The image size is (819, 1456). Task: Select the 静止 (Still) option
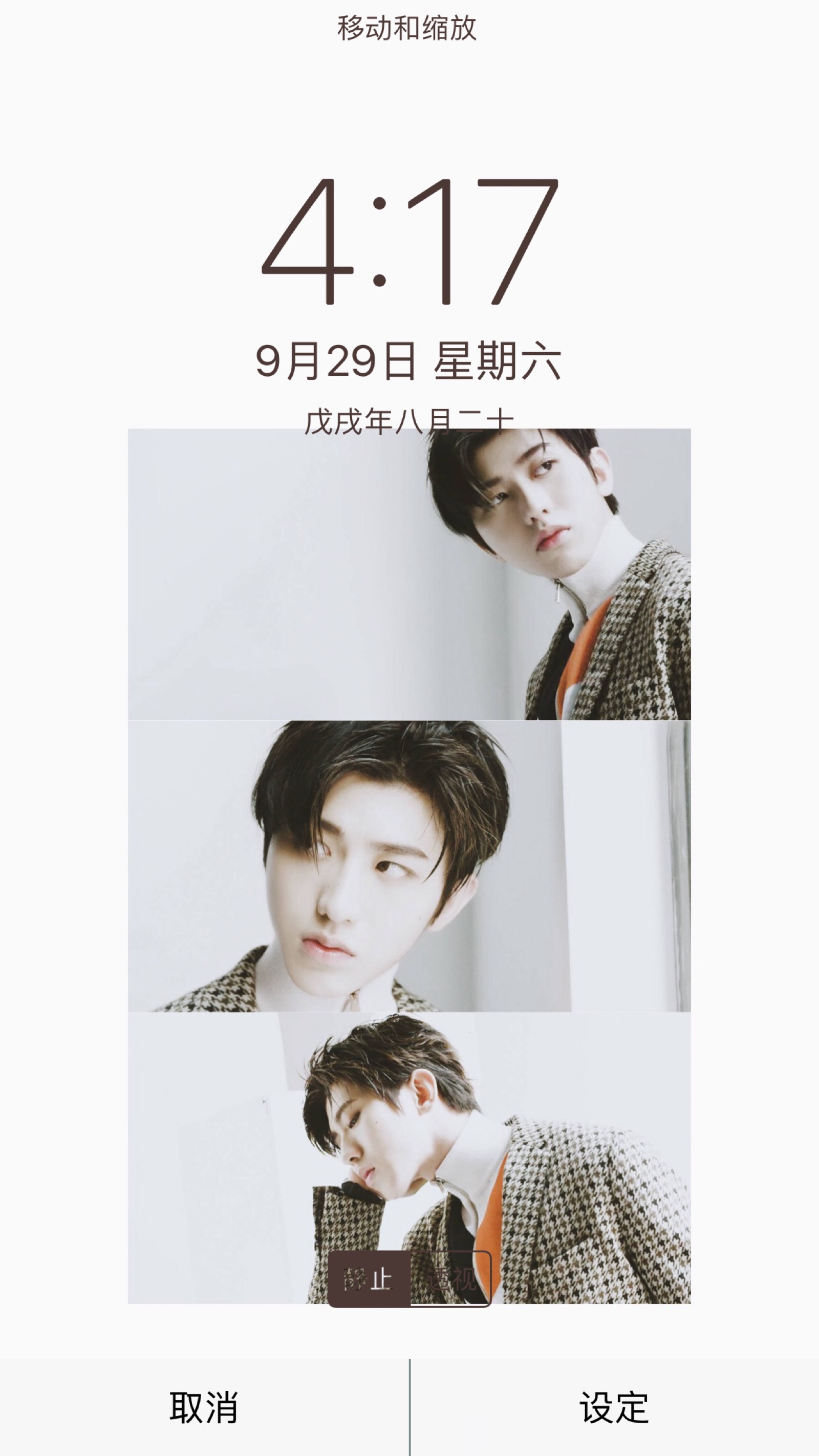click(x=369, y=1279)
